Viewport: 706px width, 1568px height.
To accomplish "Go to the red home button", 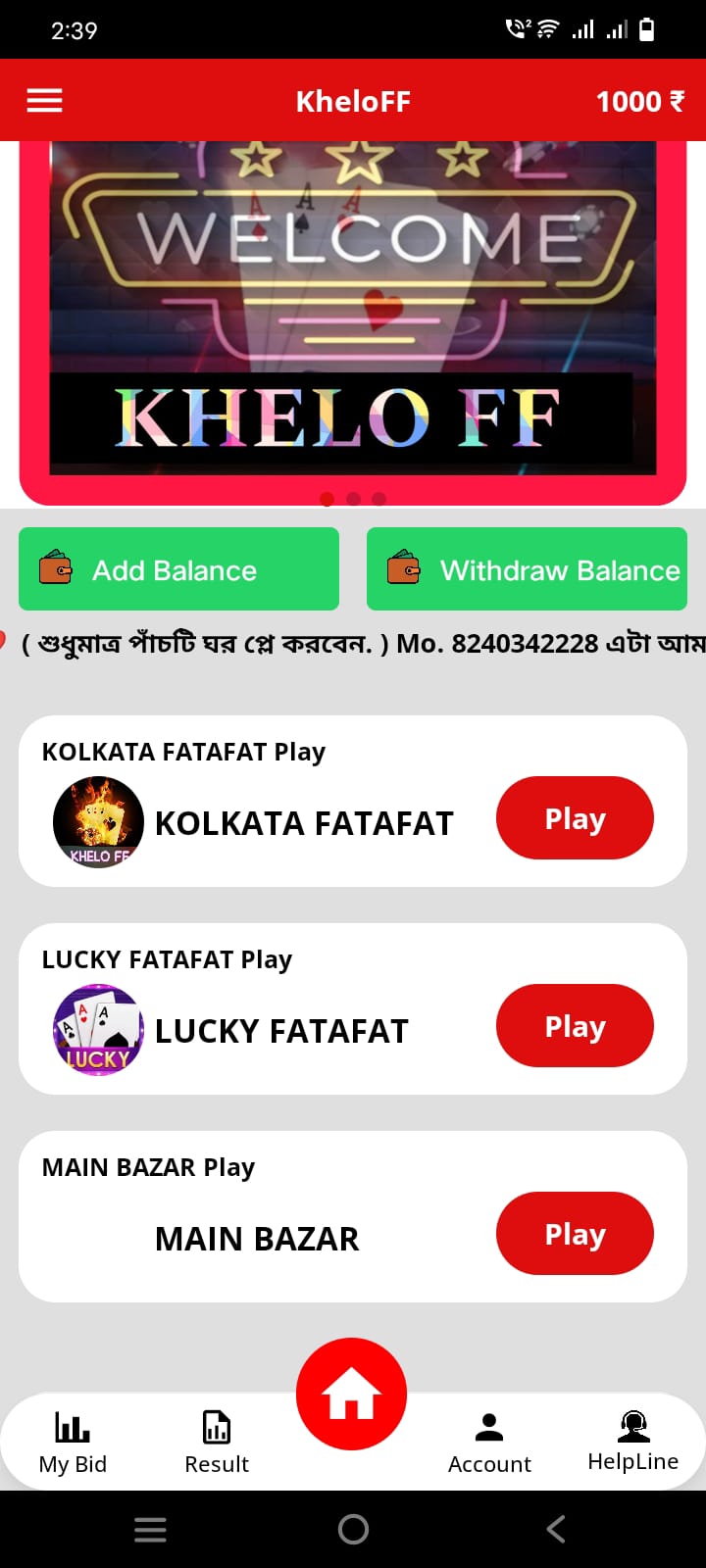I will click(x=352, y=1395).
